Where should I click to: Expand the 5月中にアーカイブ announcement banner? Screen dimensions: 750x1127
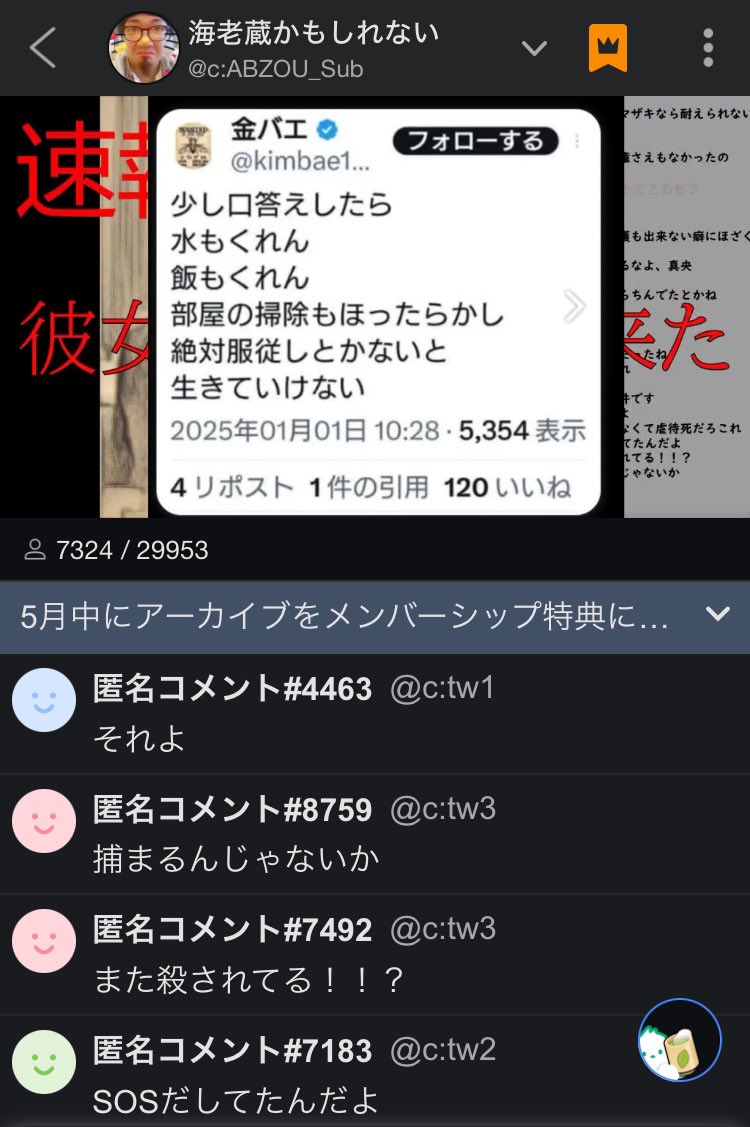click(x=717, y=615)
